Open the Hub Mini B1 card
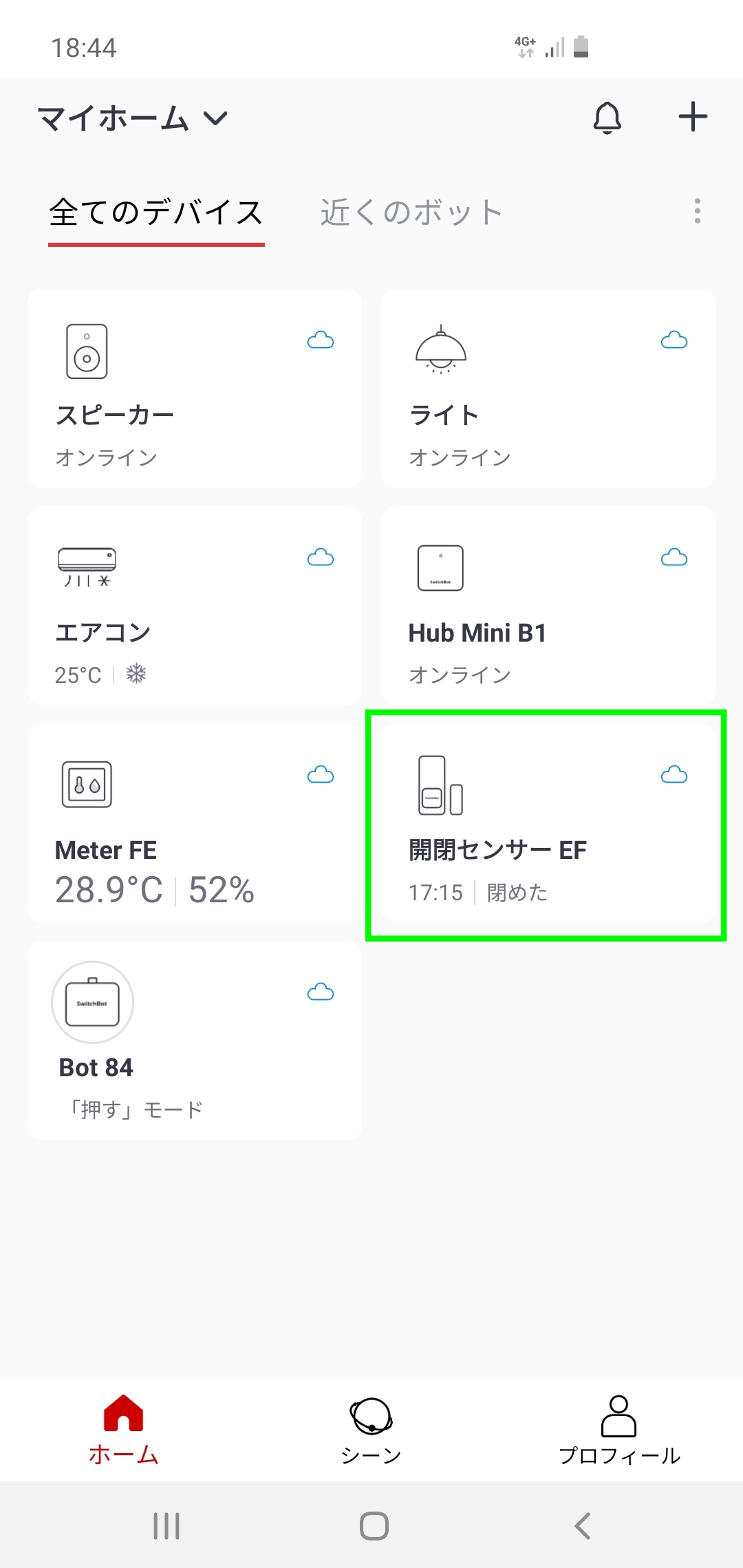743x1568 pixels. click(x=548, y=606)
